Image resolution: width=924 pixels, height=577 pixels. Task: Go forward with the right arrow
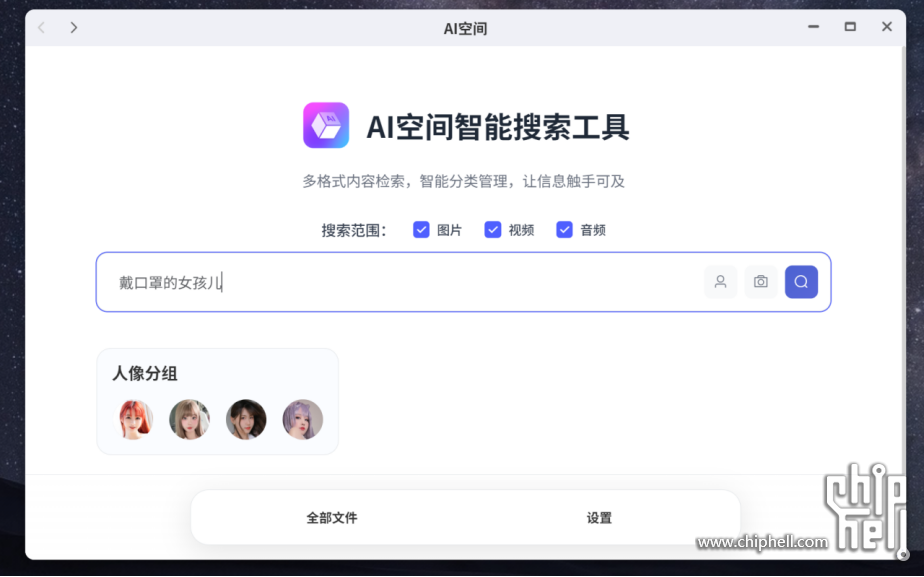point(74,28)
